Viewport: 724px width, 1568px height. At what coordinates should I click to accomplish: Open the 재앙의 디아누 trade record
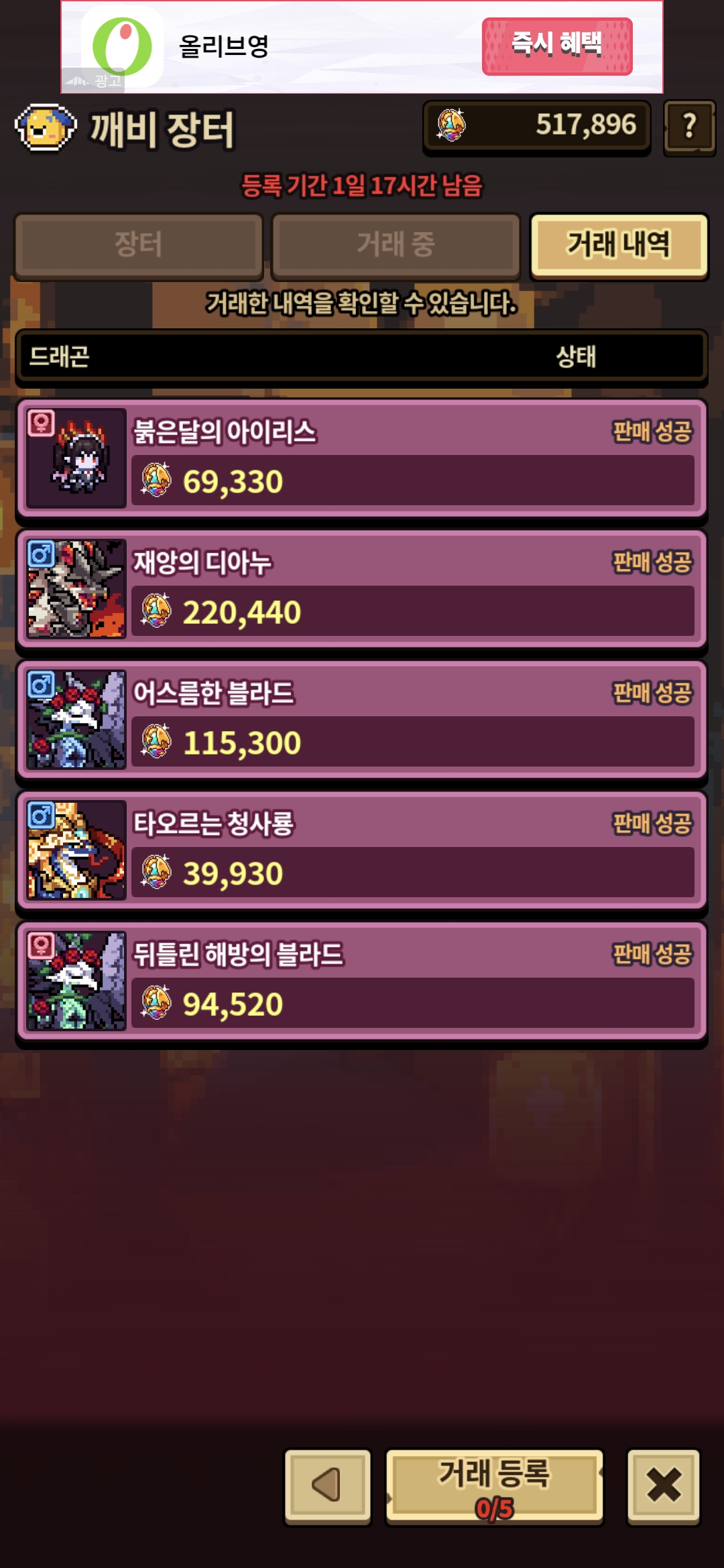pos(362,589)
